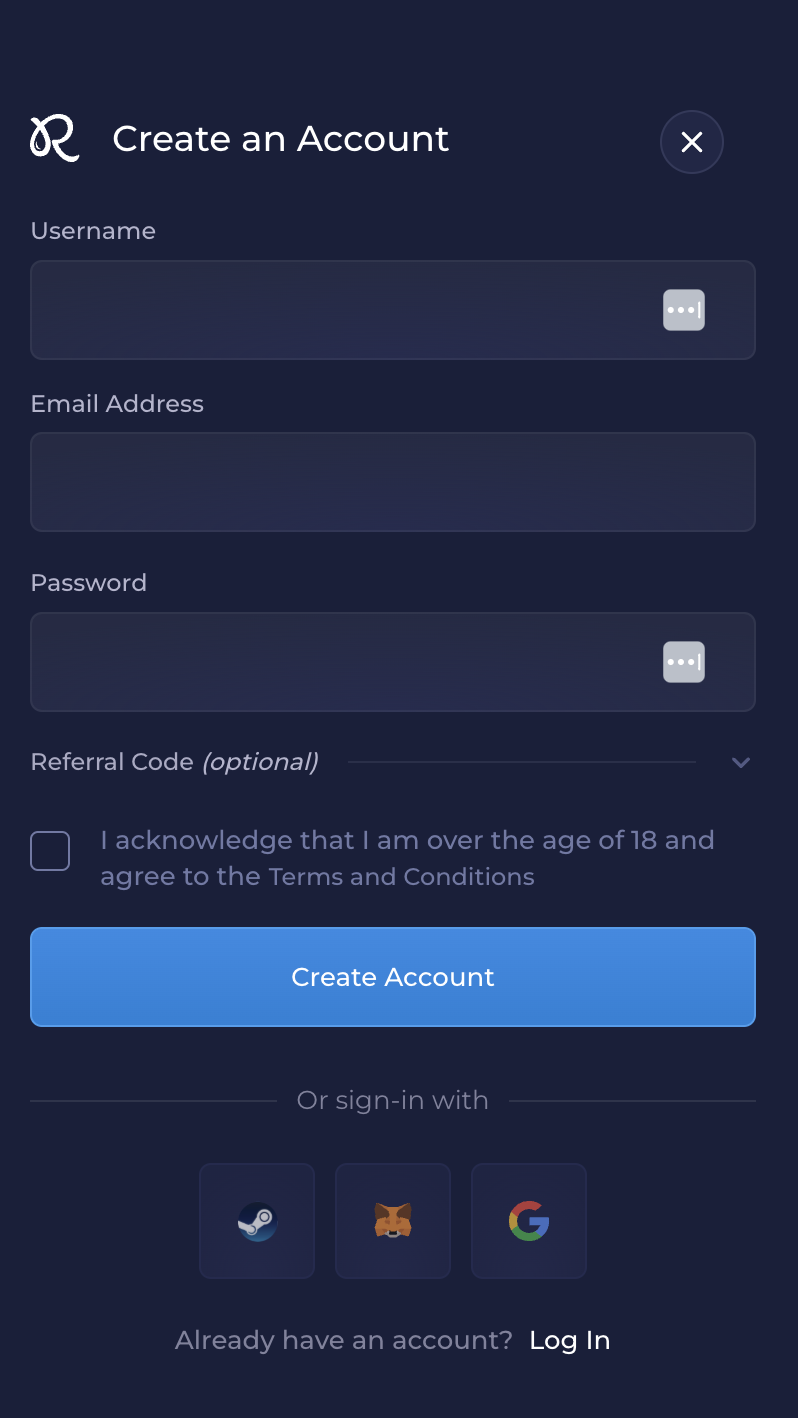
Task: Go to Log In
Action: (x=569, y=1340)
